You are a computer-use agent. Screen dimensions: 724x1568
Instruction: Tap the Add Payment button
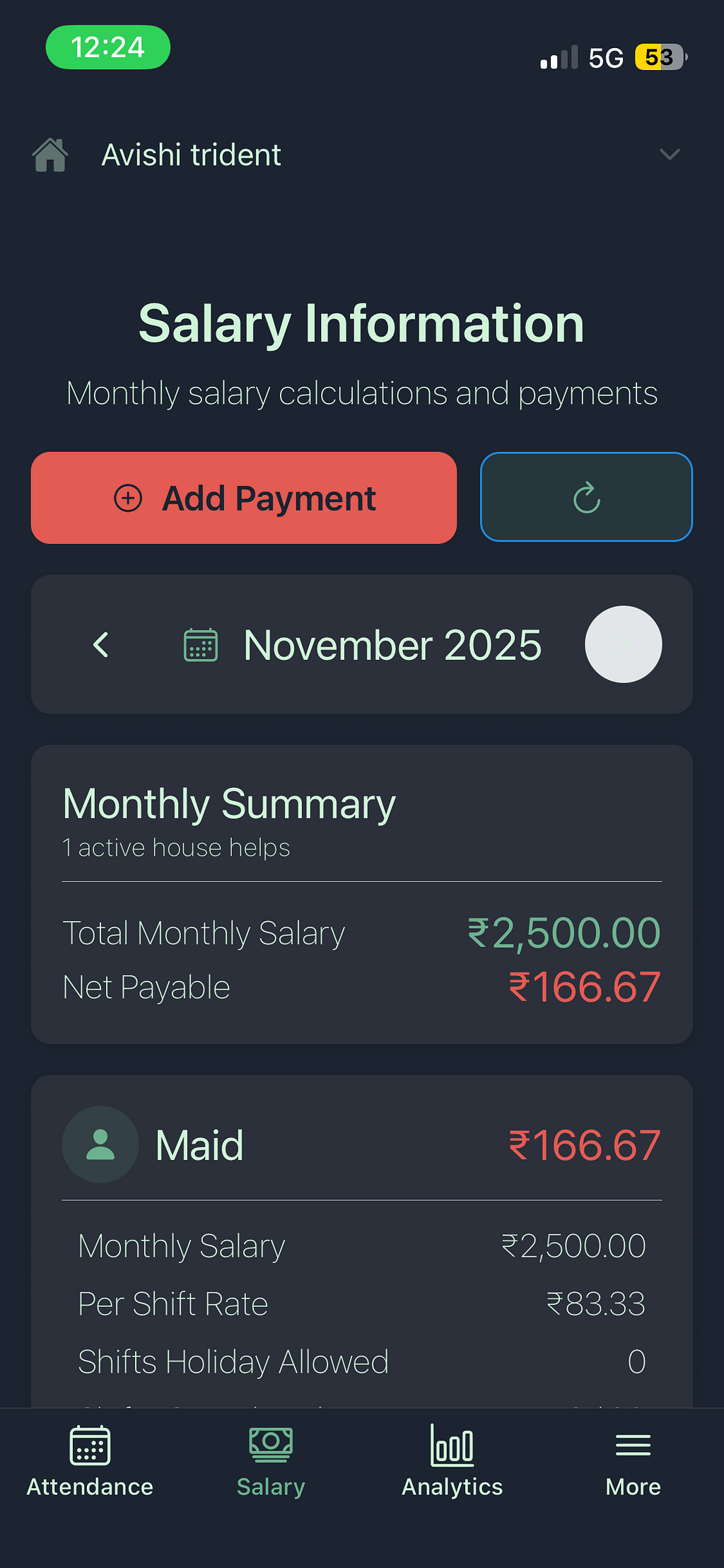coord(244,498)
